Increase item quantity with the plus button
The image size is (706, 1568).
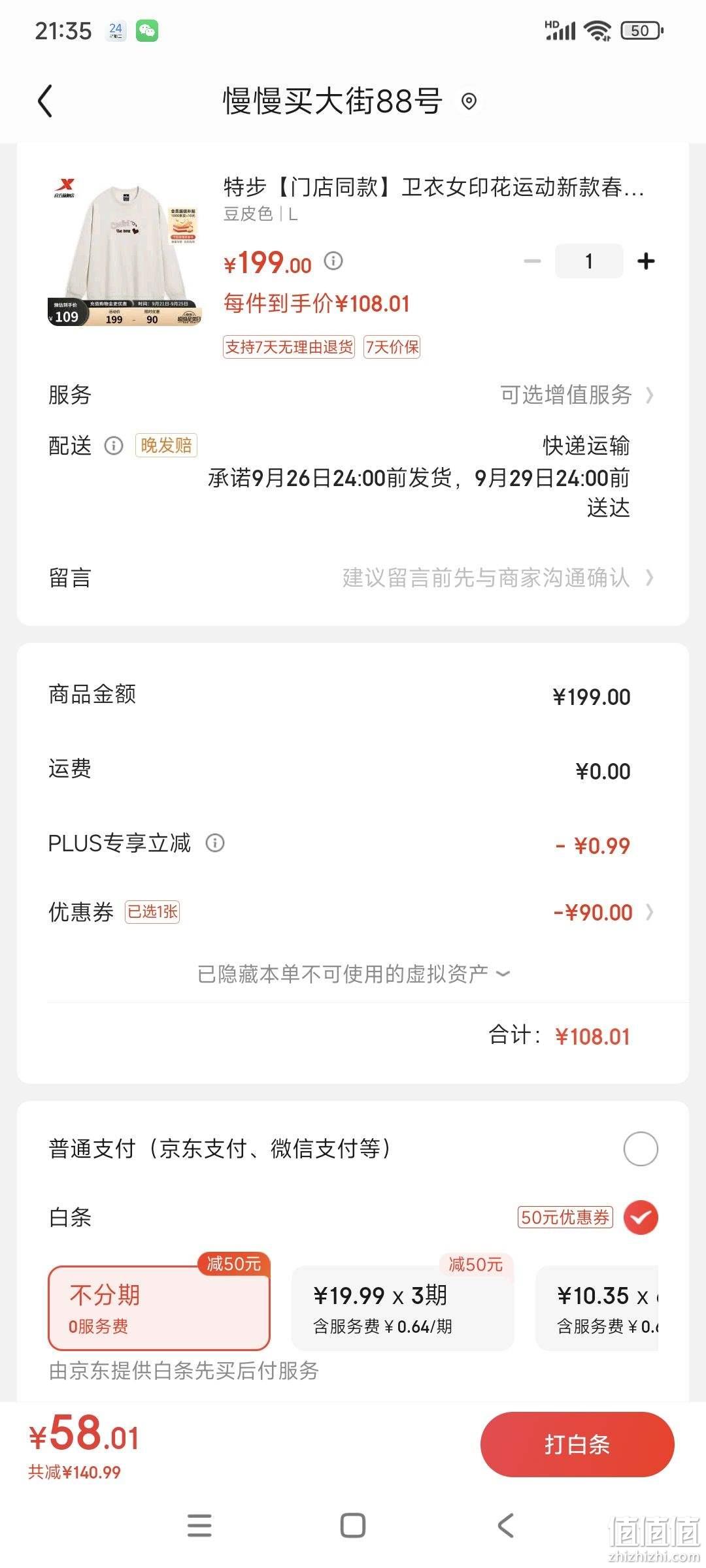tap(646, 261)
